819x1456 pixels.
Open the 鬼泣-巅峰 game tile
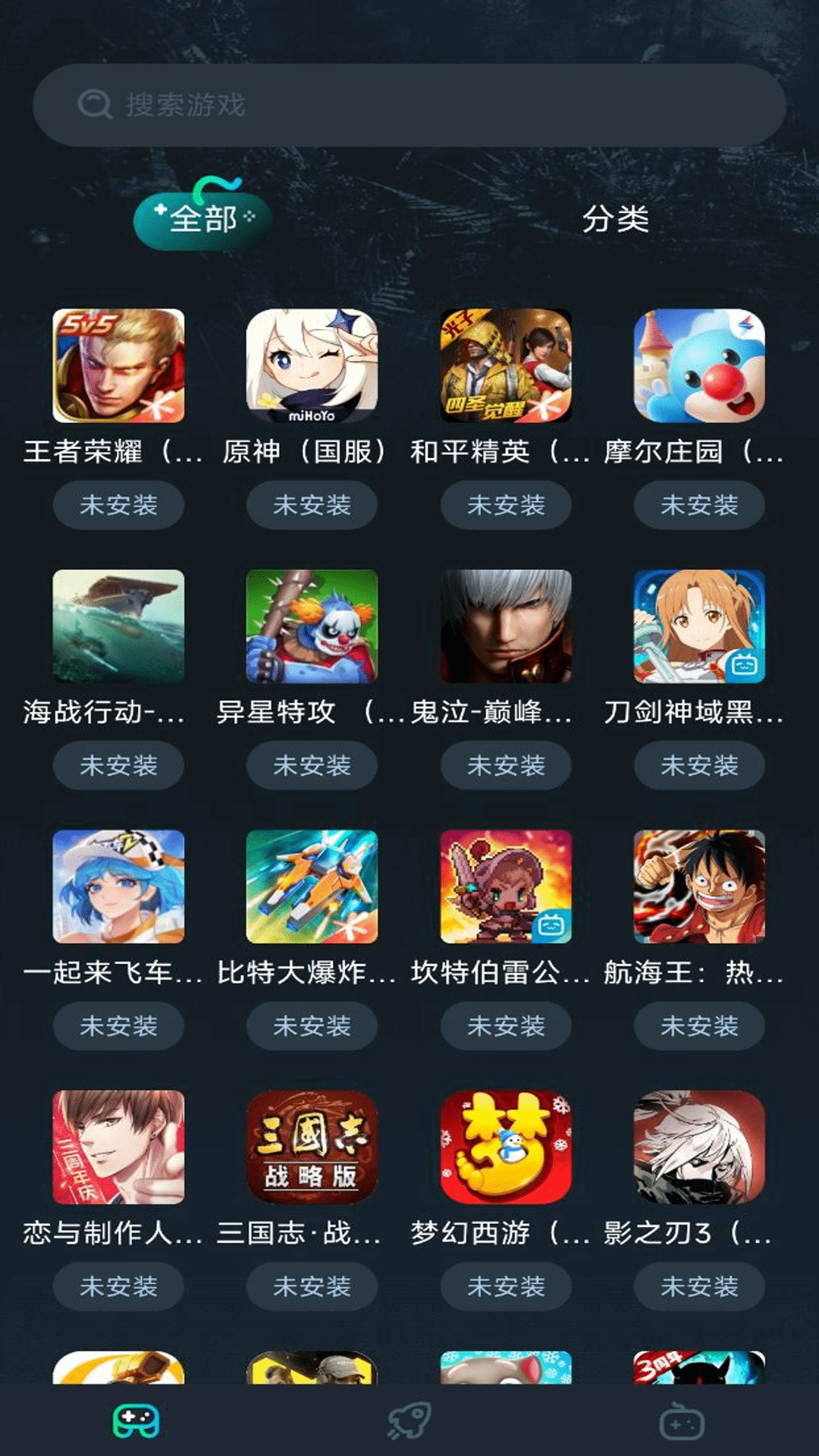pos(506,626)
